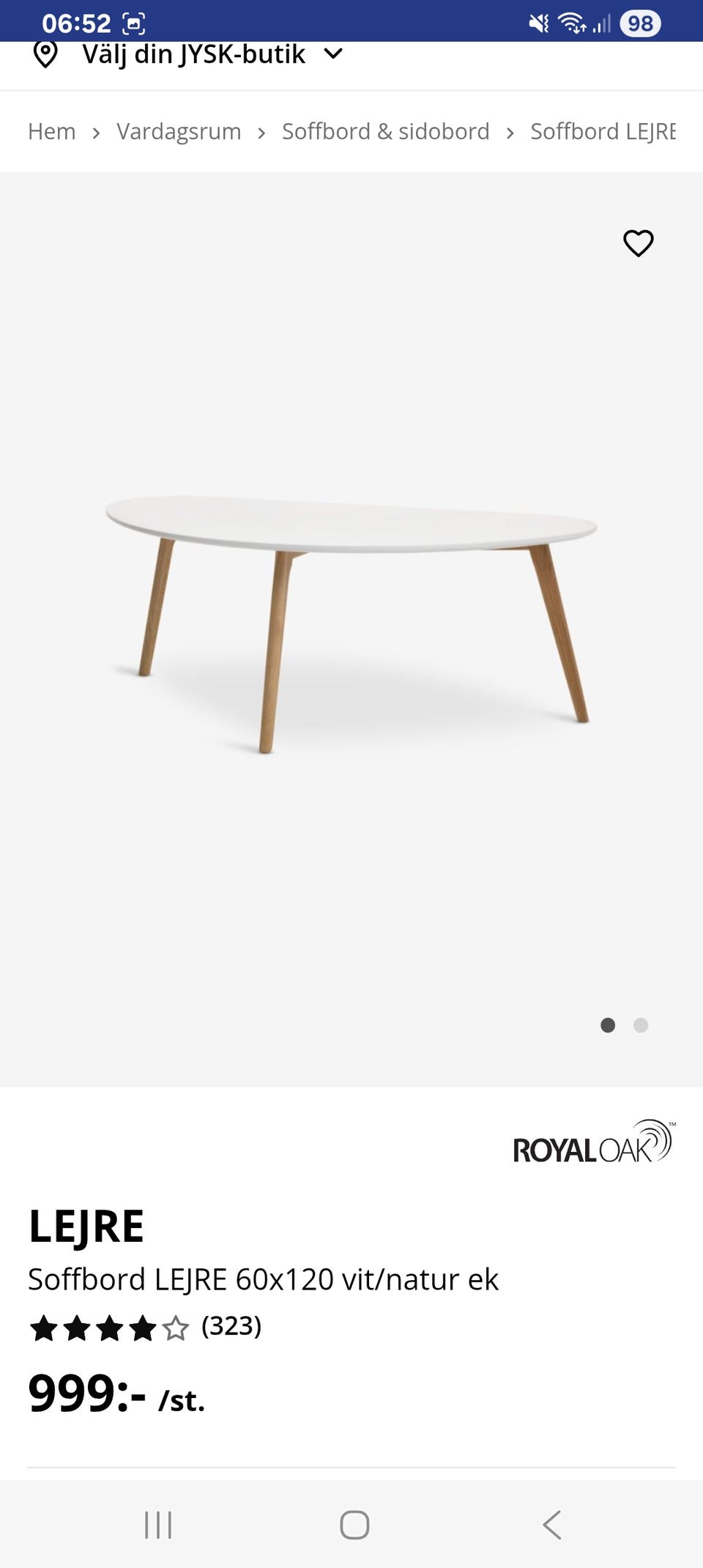View the 323 customer reviews

coord(231,1325)
